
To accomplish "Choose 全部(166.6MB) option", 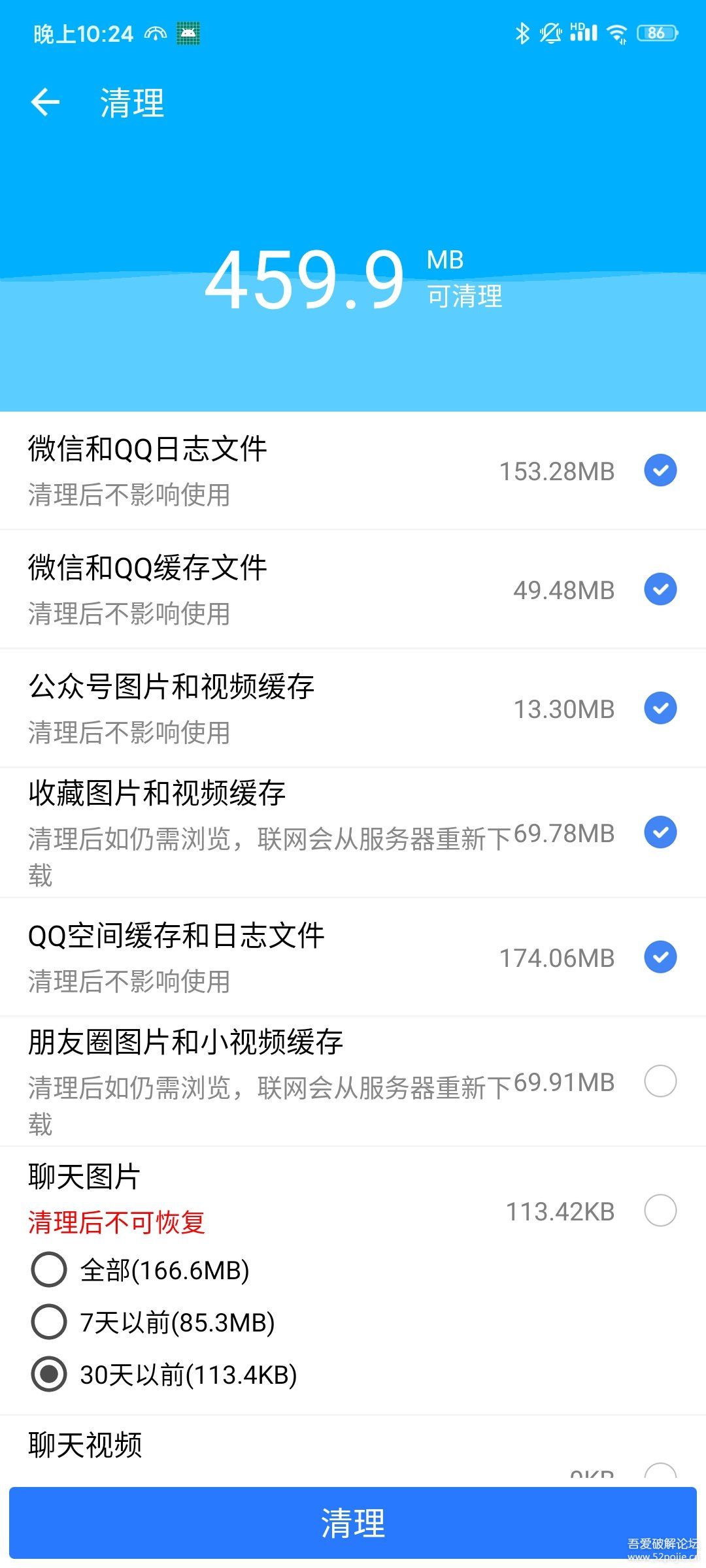I will (x=49, y=1270).
